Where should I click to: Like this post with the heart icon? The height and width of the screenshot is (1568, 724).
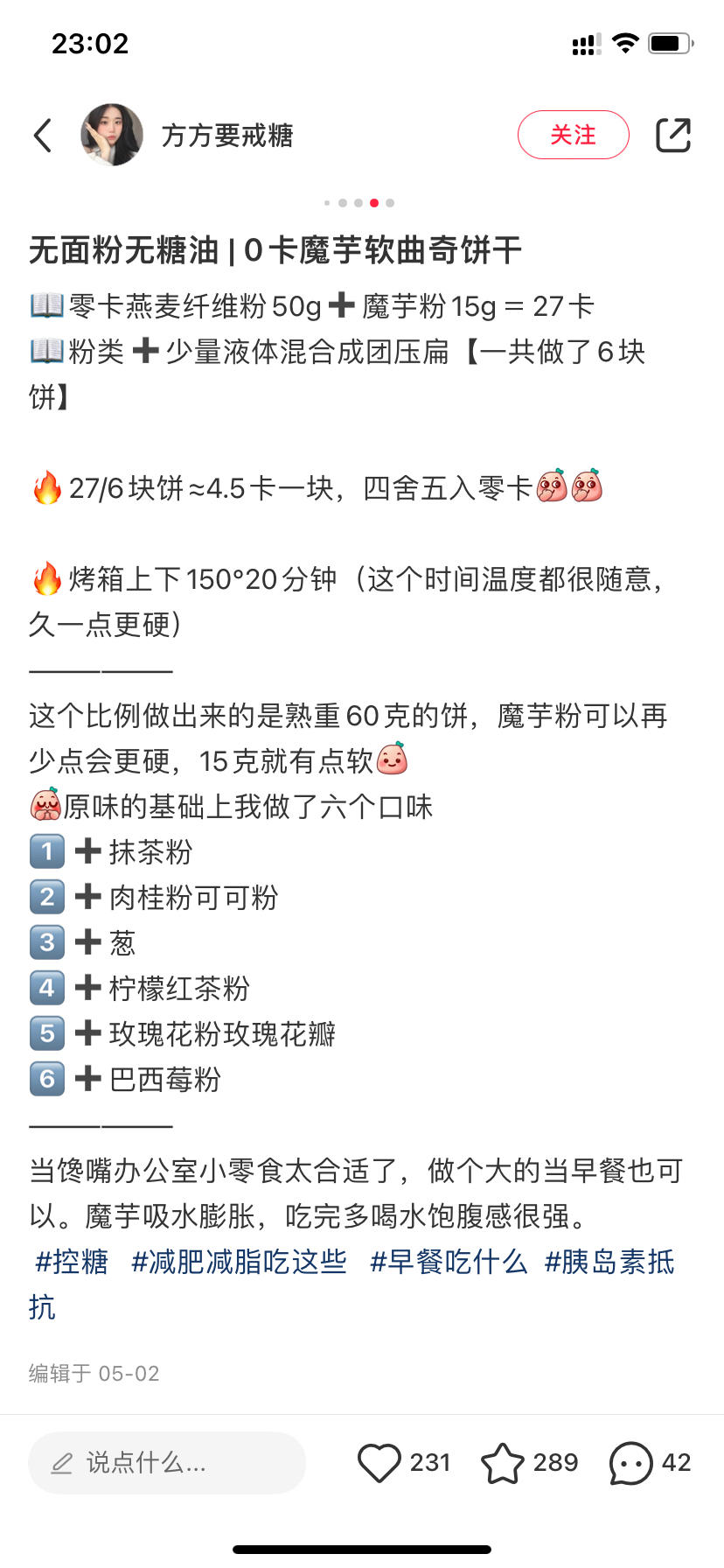[x=379, y=1462]
